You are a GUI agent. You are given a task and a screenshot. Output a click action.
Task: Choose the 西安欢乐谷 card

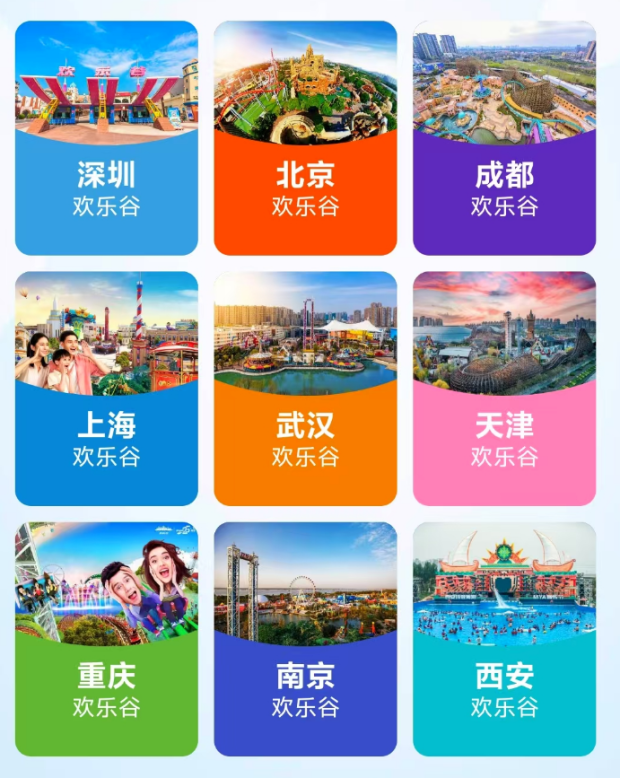pyautogui.click(x=504, y=640)
